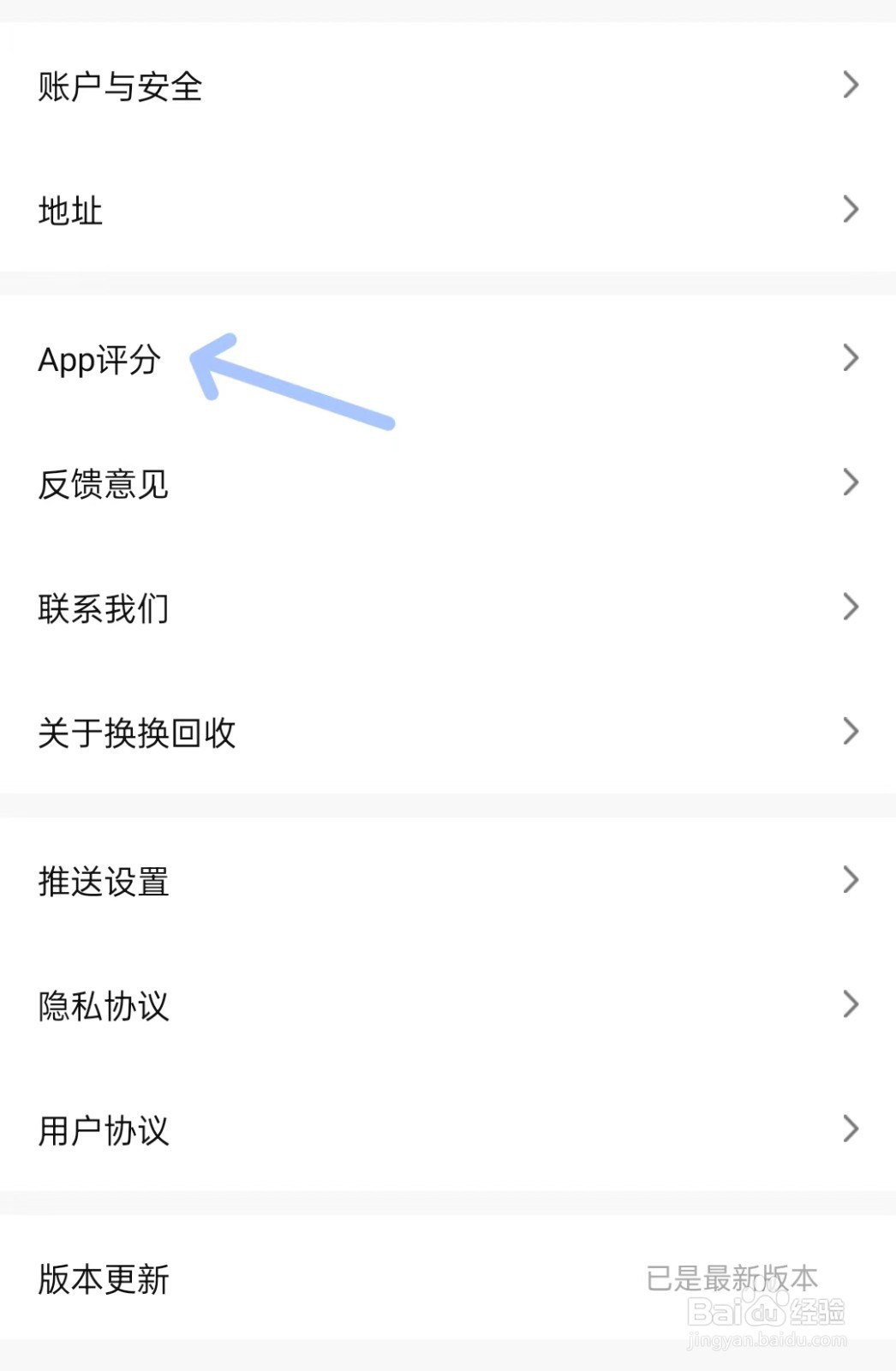Click the arrow next to 联系我们
This screenshot has height=1371, width=896.
pos(849,606)
